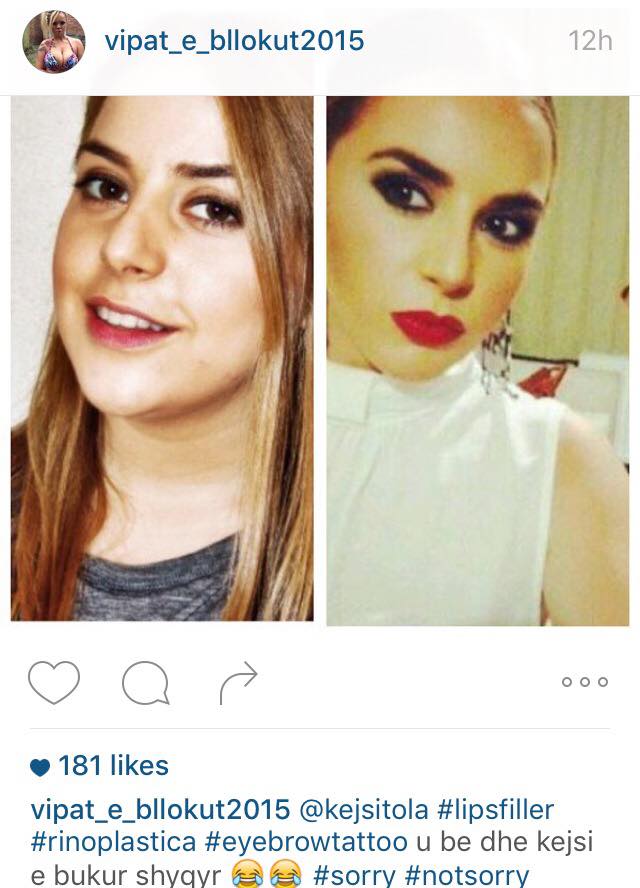
Task: Open the caption's vipat_e_bllokut2015 username
Action: pyautogui.click(x=160, y=808)
